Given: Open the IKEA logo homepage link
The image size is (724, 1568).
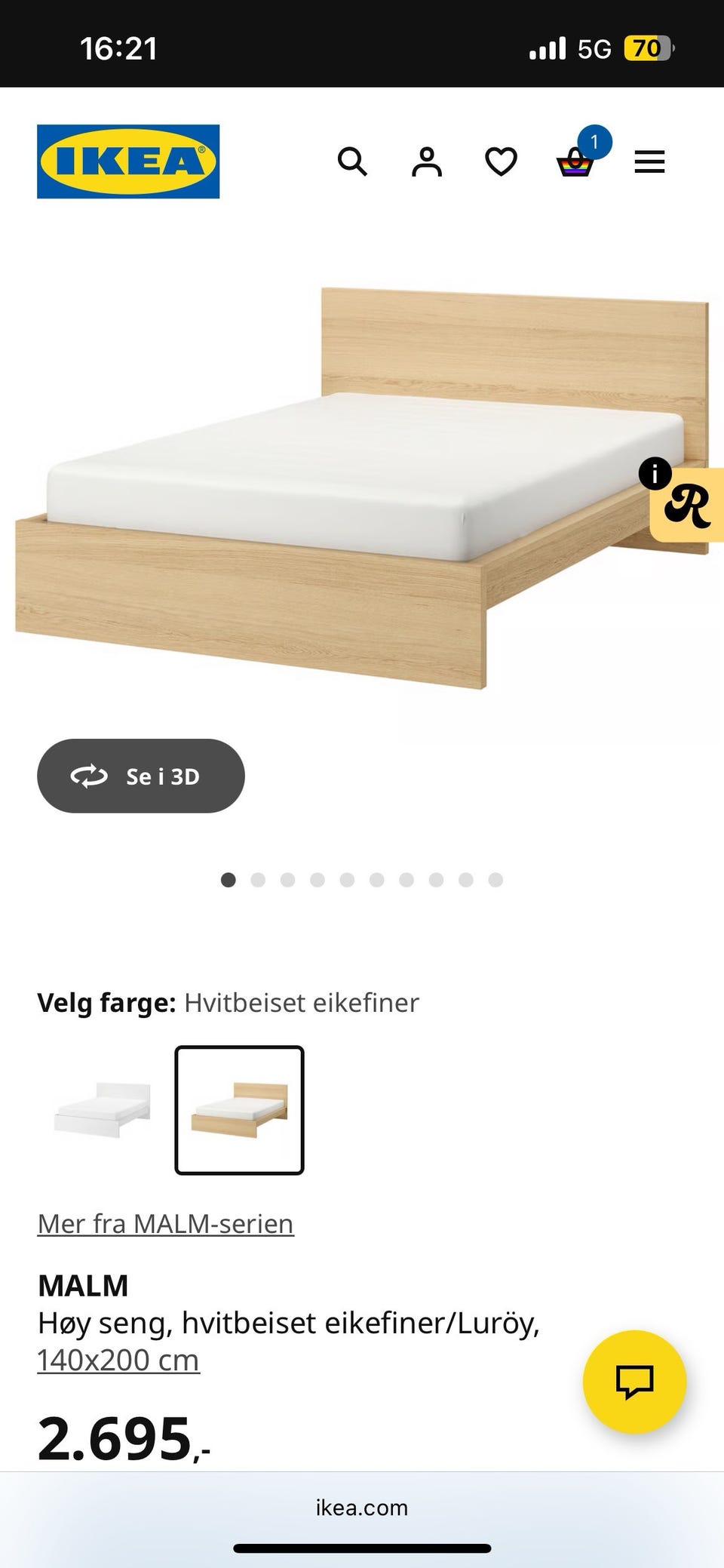Looking at the screenshot, I should pyautogui.click(x=127, y=161).
